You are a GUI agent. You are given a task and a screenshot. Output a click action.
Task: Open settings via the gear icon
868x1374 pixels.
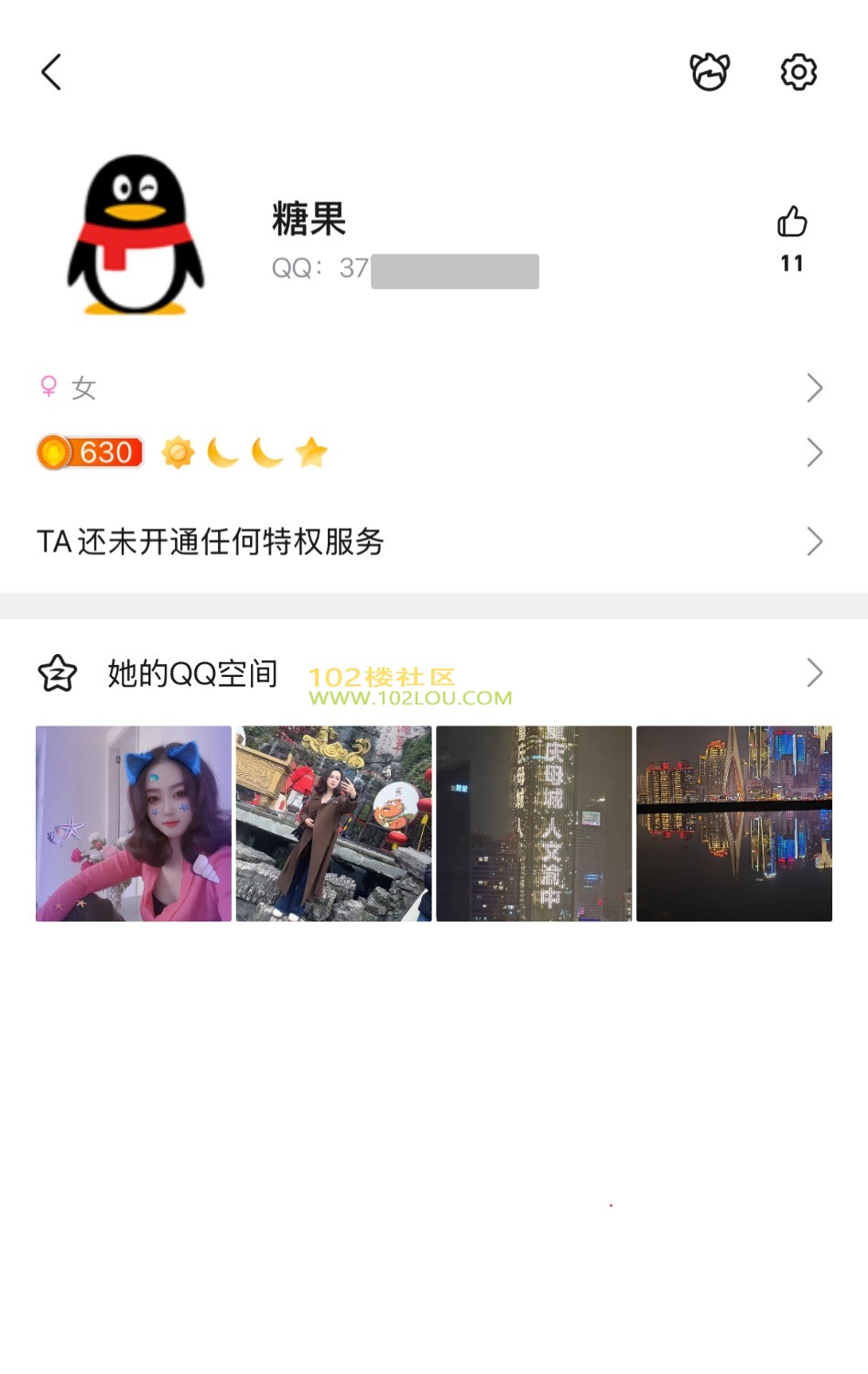(798, 71)
